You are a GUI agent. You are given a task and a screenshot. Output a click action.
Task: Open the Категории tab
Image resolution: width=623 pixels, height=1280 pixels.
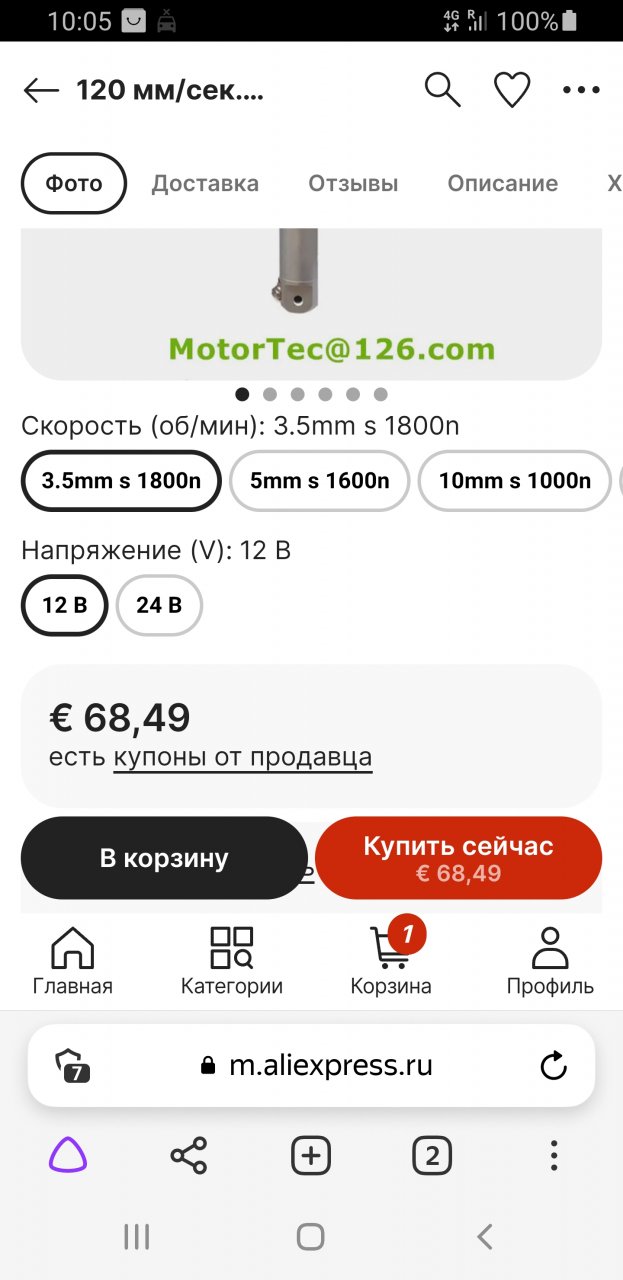click(x=231, y=961)
